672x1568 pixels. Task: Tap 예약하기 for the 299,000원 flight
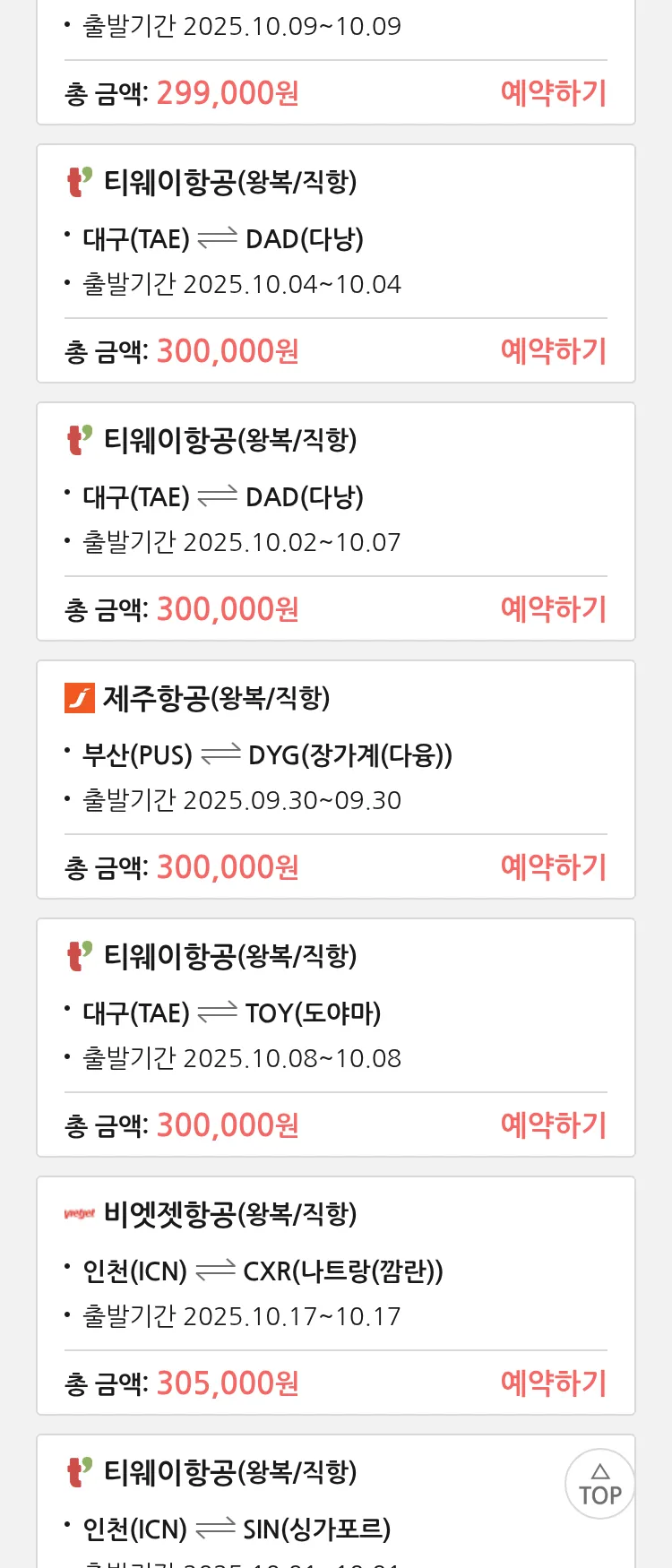point(553,93)
